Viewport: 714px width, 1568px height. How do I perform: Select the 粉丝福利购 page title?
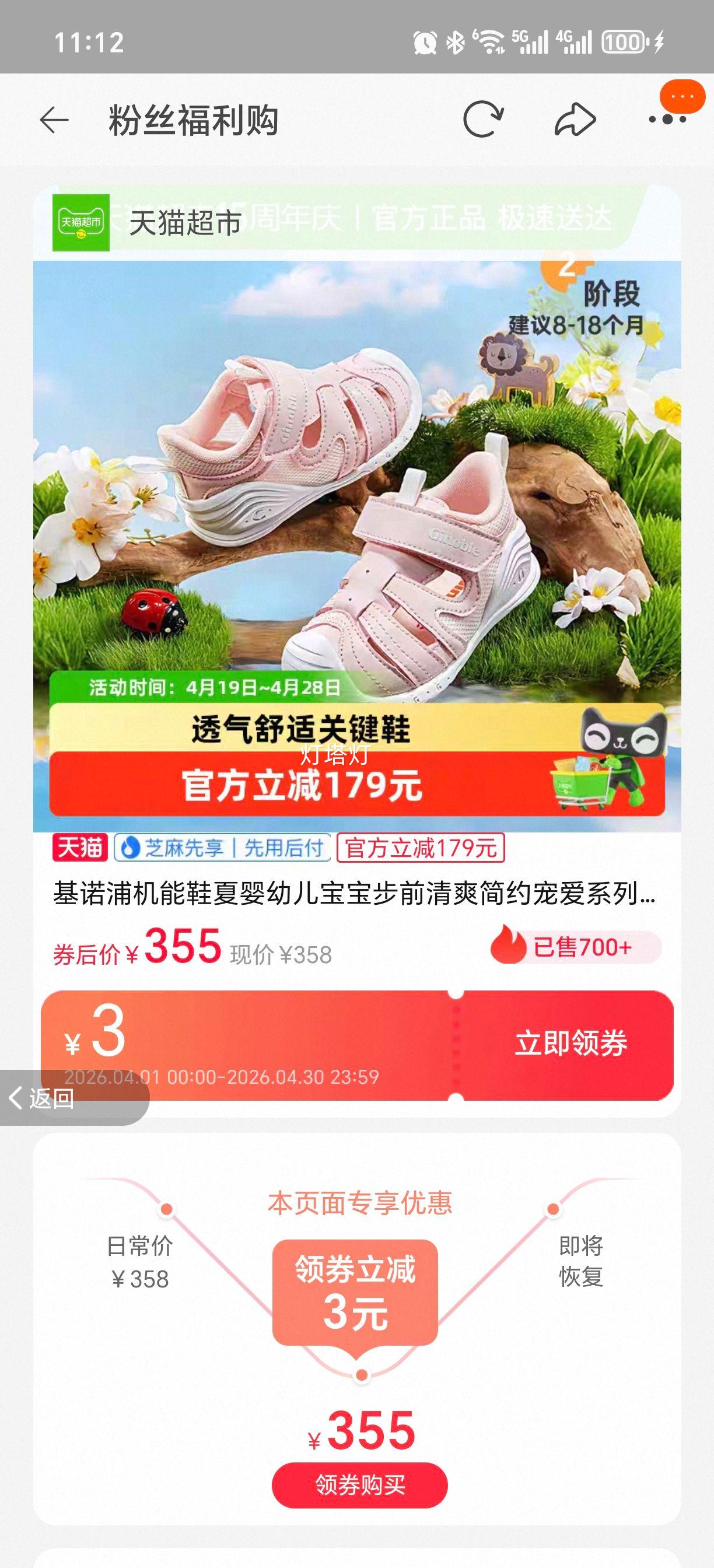tap(194, 120)
